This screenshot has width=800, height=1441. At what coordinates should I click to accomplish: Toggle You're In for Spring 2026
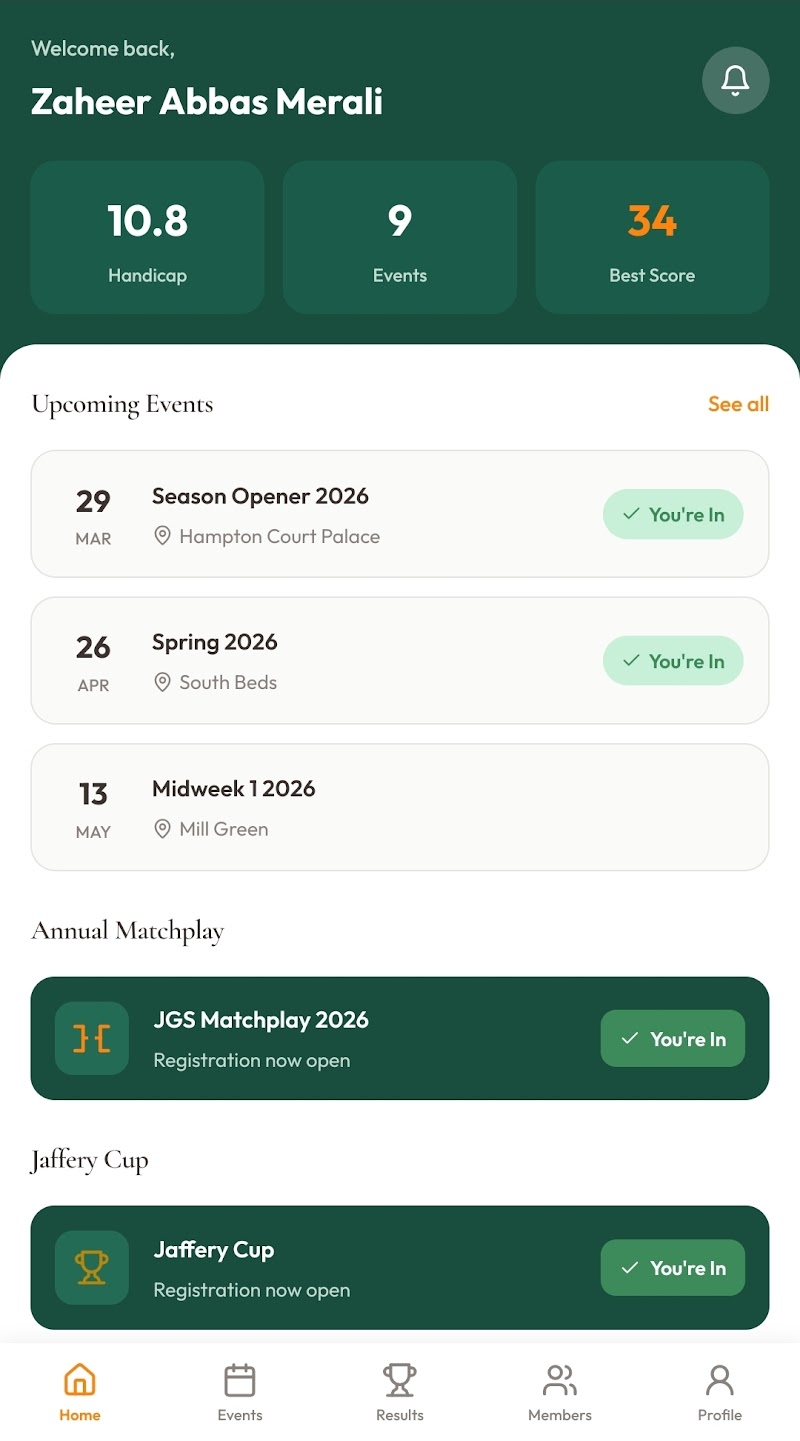click(672, 660)
